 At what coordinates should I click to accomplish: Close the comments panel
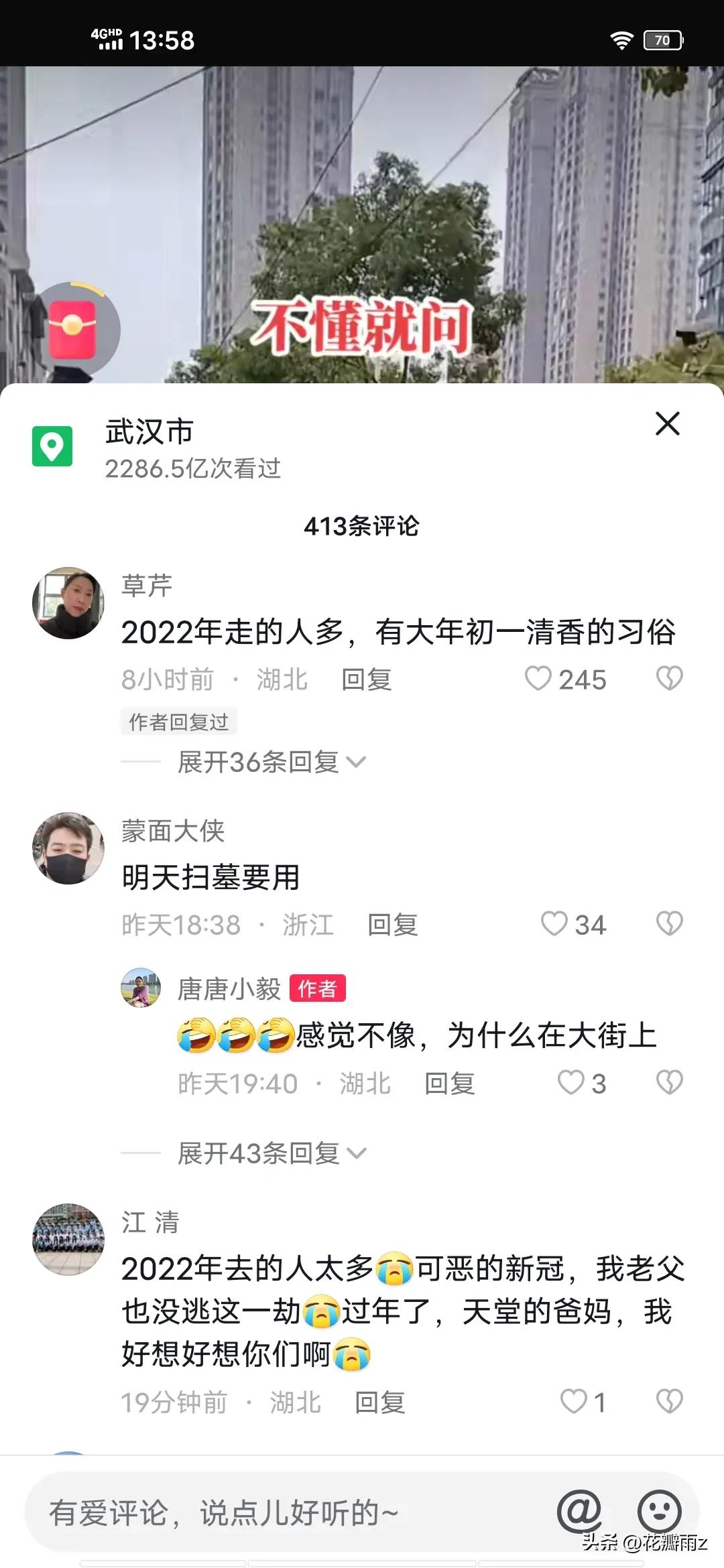(666, 425)
